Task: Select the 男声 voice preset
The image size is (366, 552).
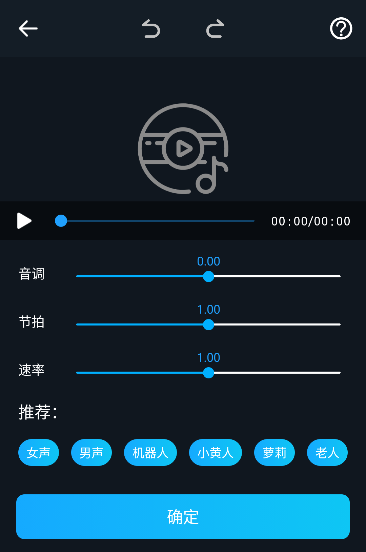Action: [x=92, y=452]
